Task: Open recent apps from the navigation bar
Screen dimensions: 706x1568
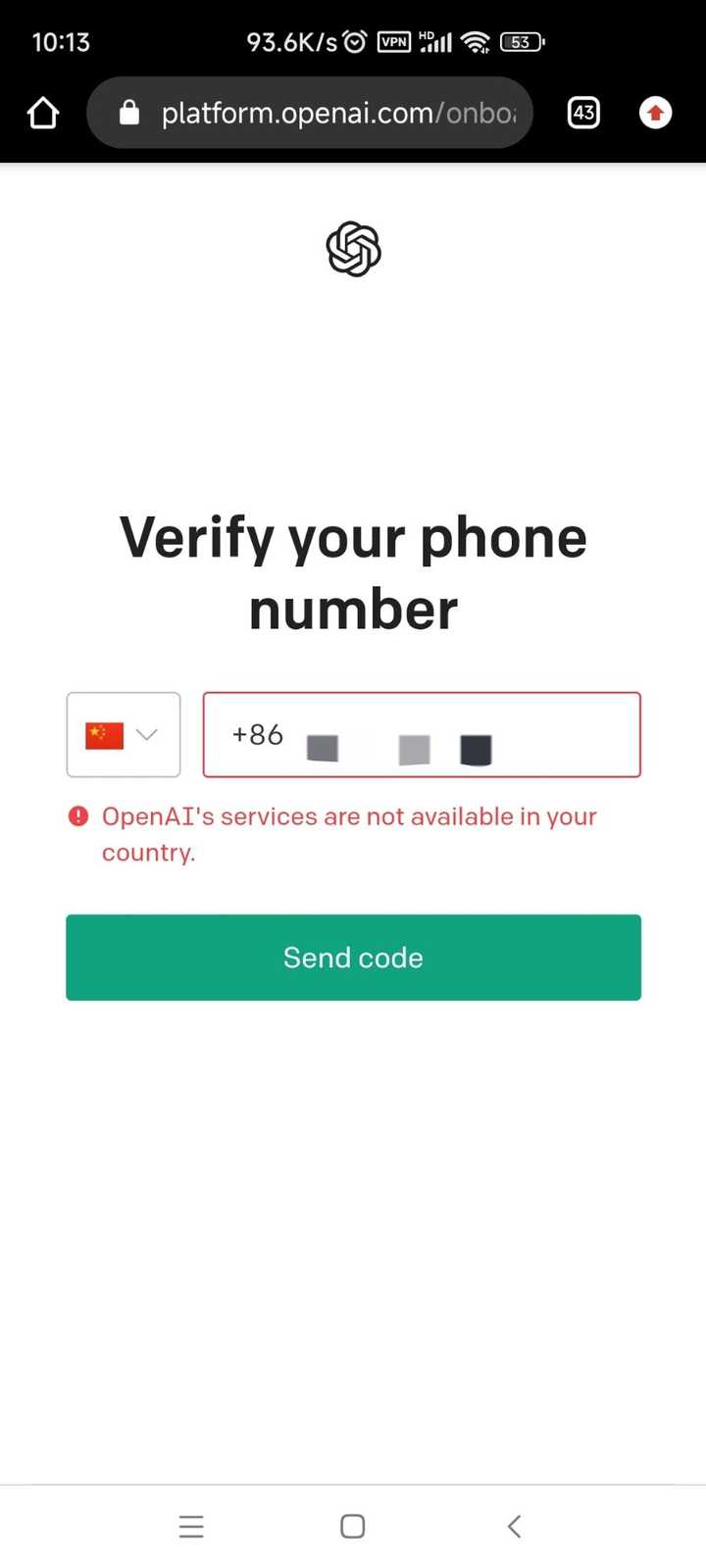Action: tap(191, 1526)
